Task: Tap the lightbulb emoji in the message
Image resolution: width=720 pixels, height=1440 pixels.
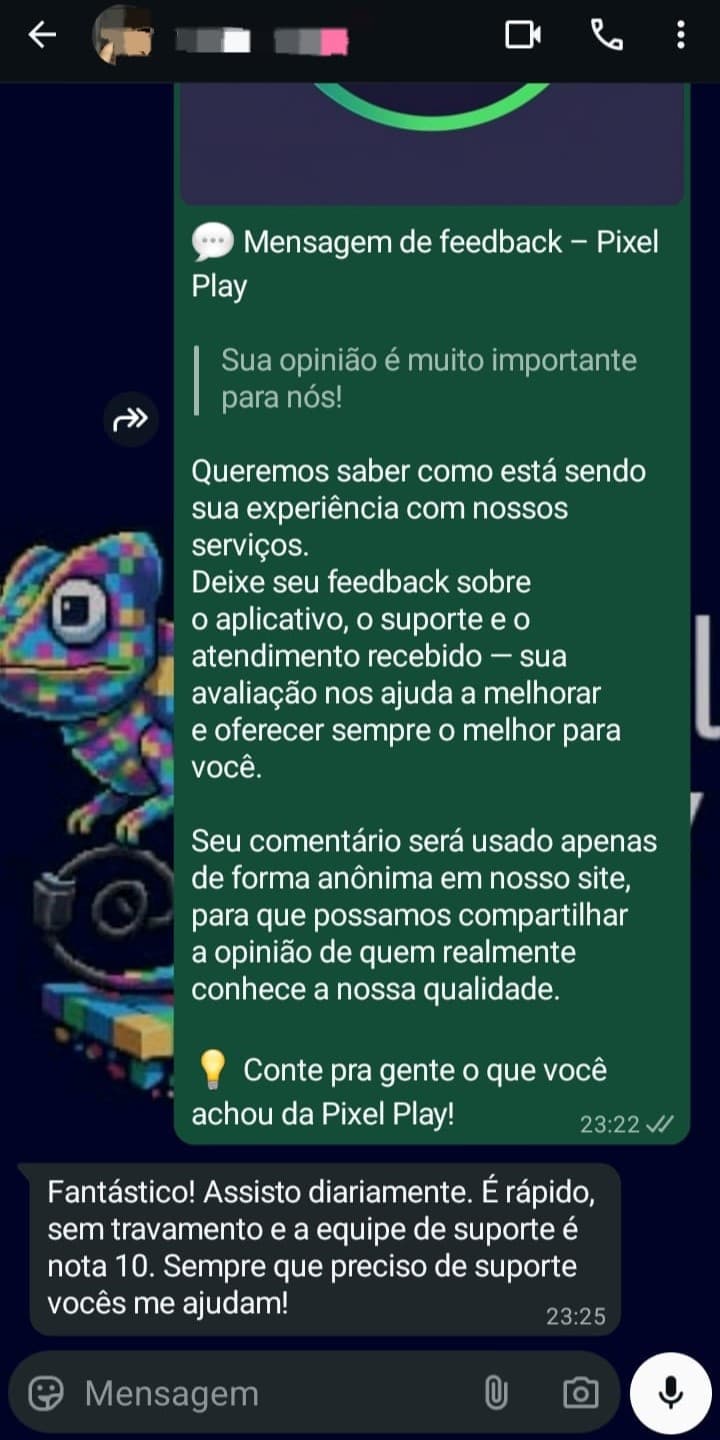Action: (x=210, y=1069)
